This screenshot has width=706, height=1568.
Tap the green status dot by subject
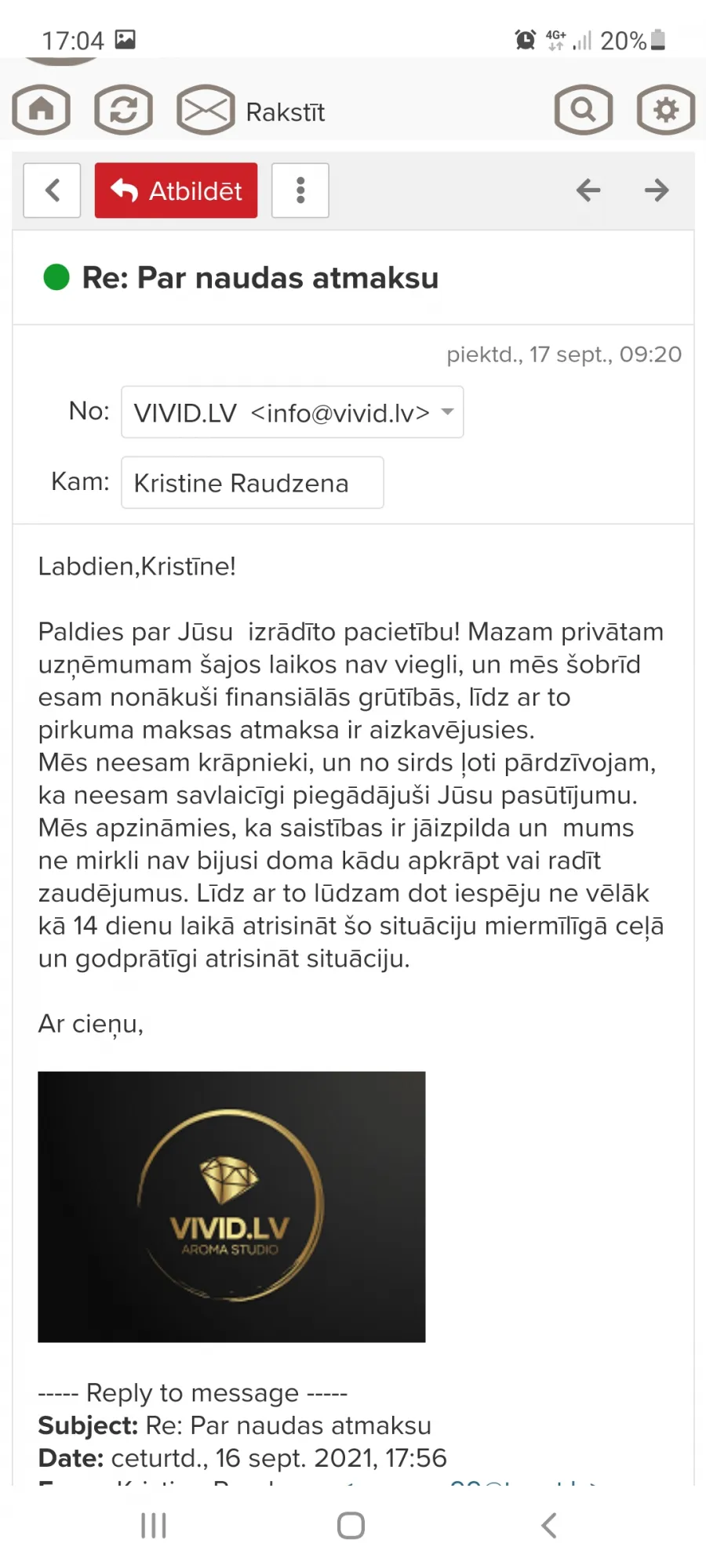point(56,277)
